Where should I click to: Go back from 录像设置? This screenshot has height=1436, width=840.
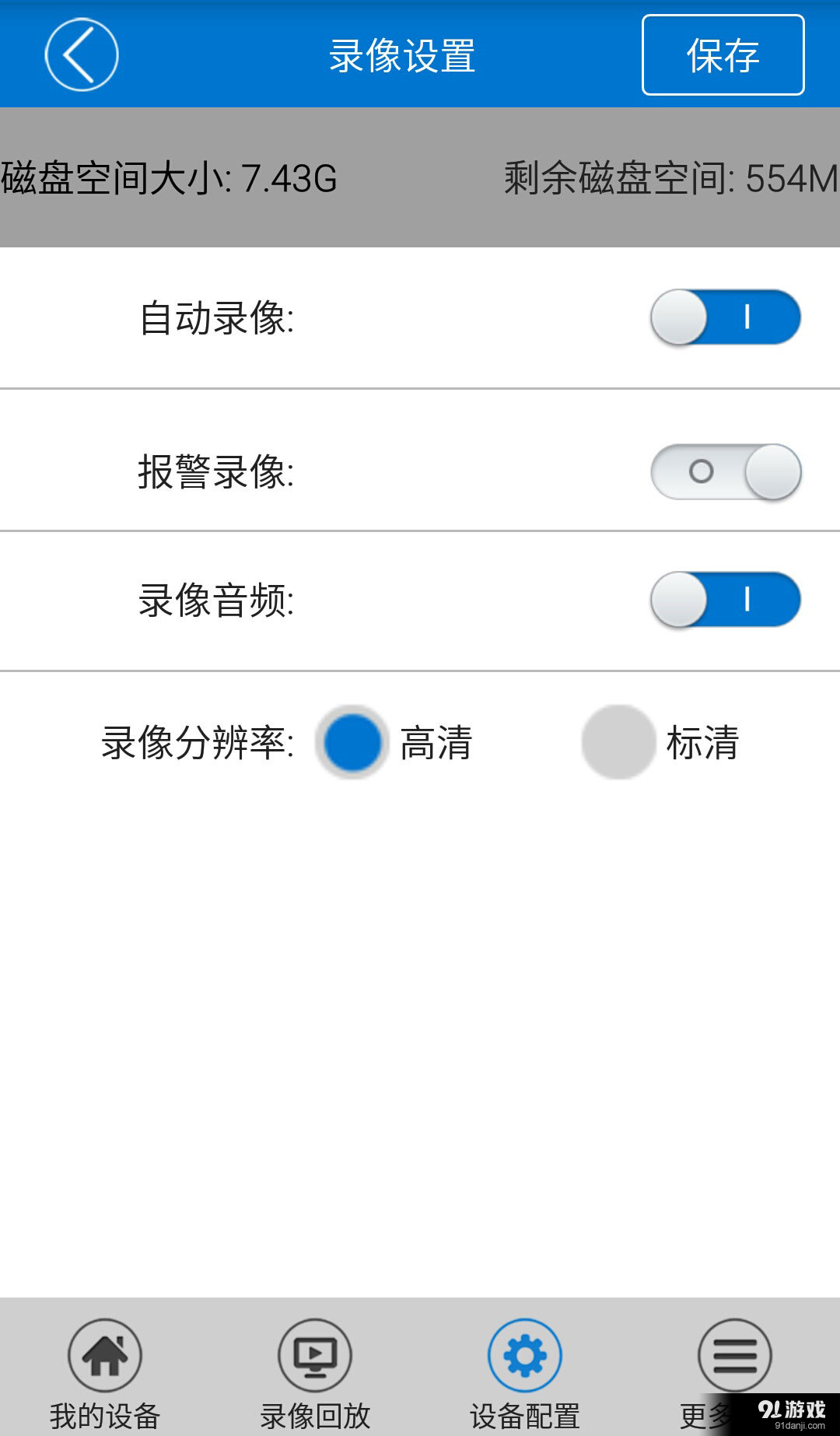tap(81, 54)
